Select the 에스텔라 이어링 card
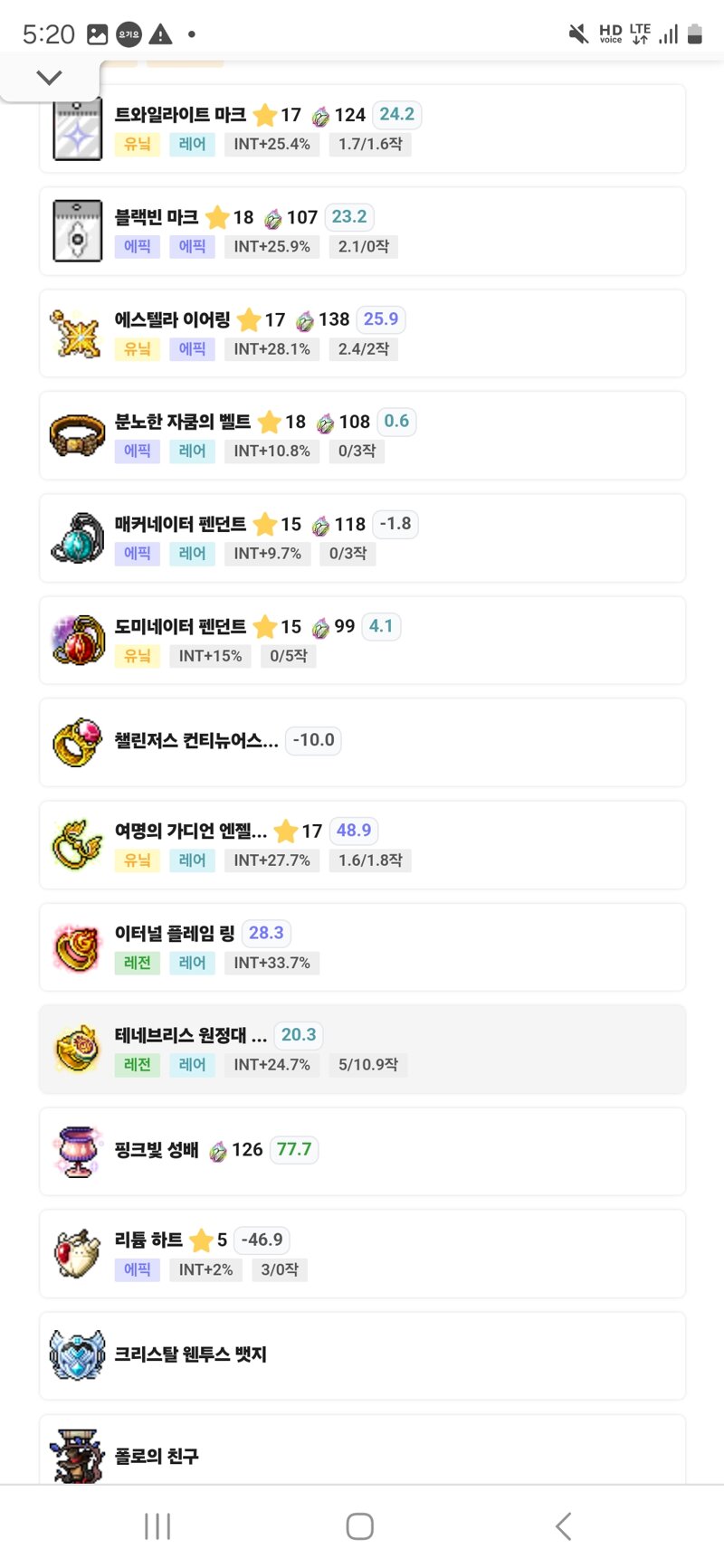This screenshot has height=1568, width=724. coord(362,333)
